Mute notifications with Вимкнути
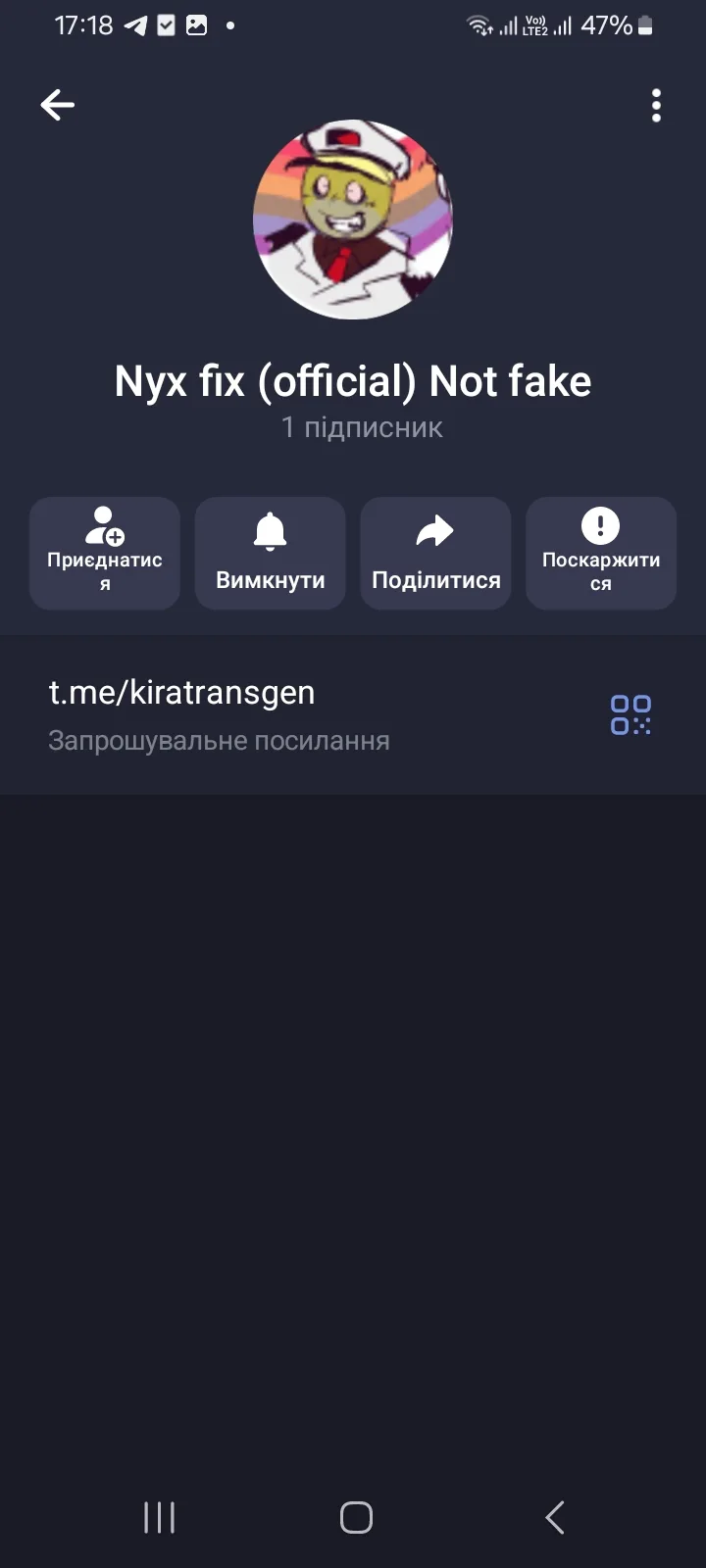The width and height of the screenshot is (706, 1568). coord(270,554)
